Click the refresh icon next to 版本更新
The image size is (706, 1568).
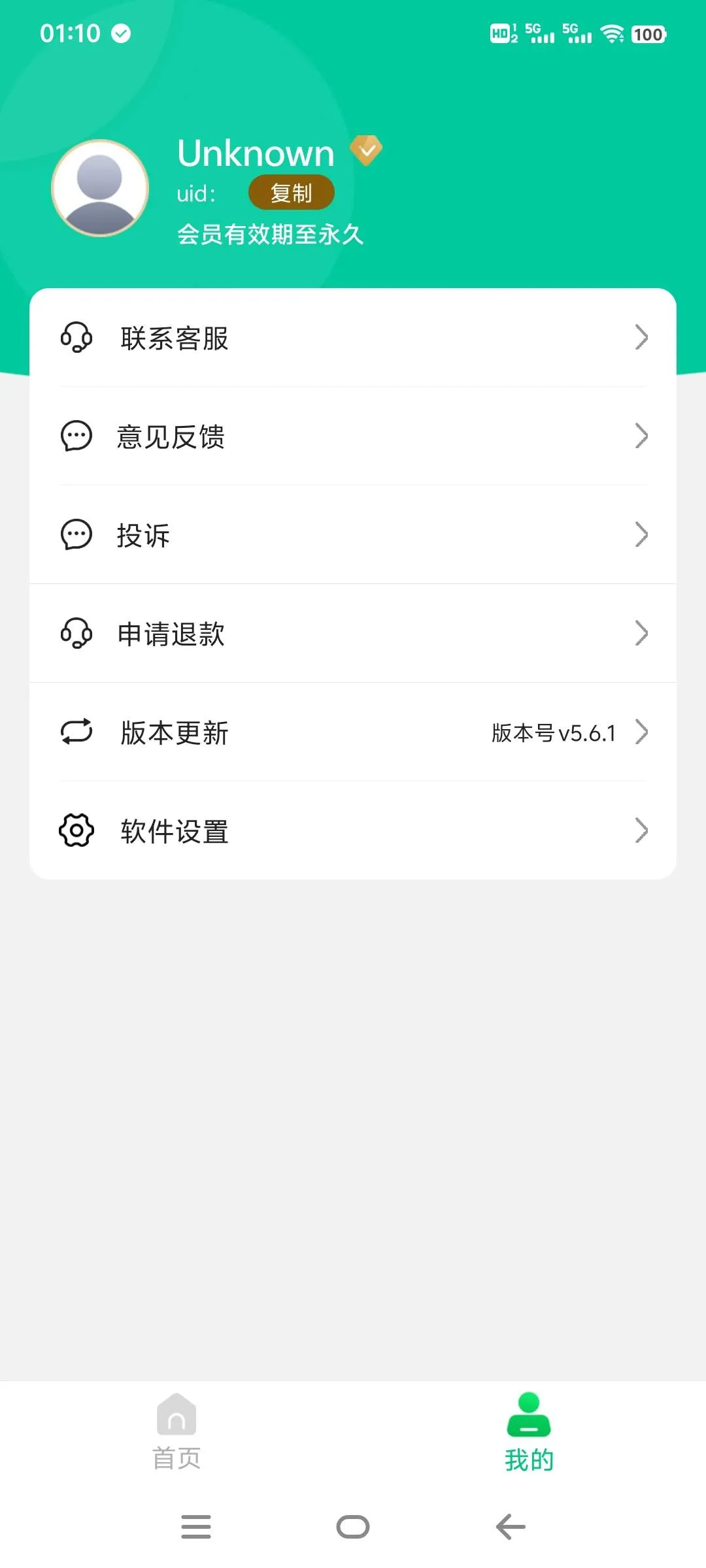[x=76, y=732]
